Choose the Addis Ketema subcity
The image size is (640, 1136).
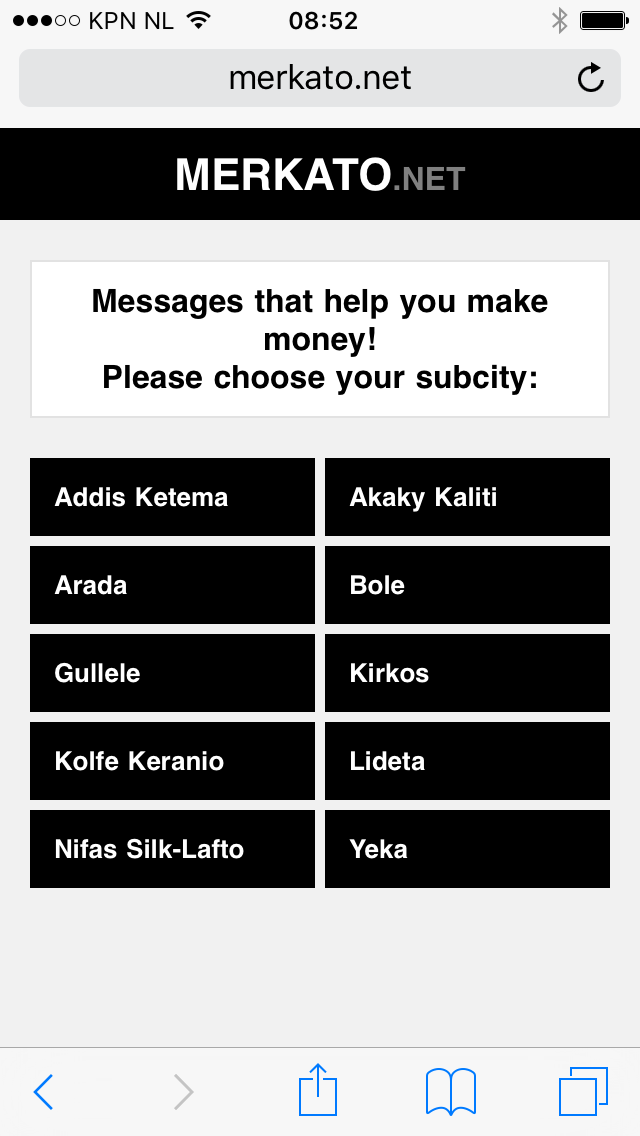pos(173,497)
